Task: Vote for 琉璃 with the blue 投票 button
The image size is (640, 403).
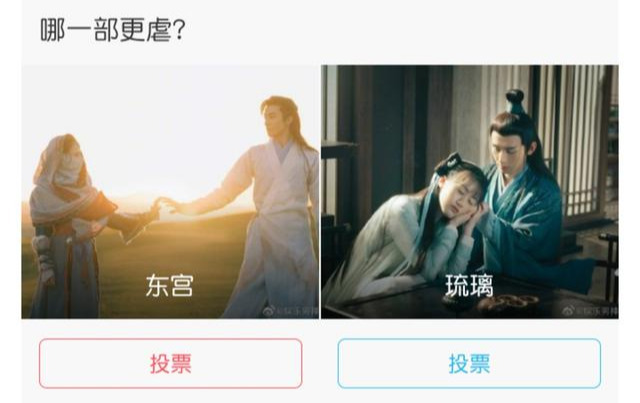Action: pyautogui.click(x=469, y=363)
